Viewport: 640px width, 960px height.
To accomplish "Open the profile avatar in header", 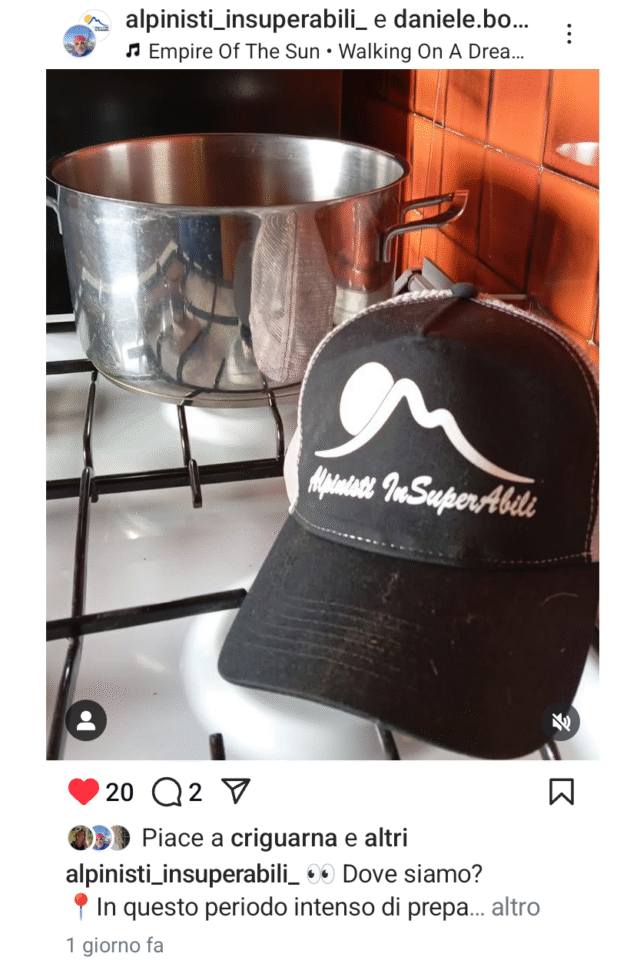I will (x=85, y=34).
